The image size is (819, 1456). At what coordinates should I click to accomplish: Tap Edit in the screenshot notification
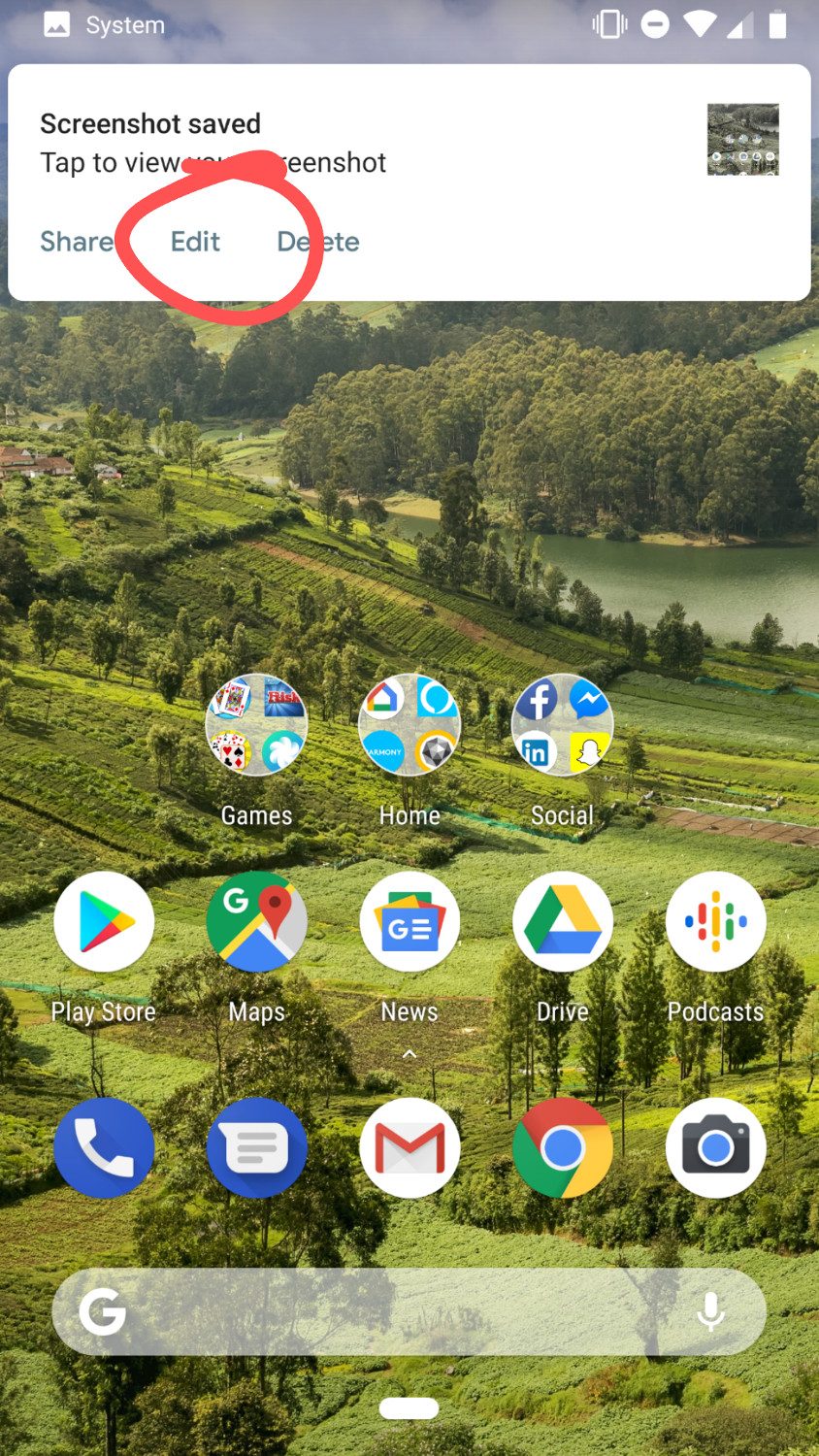coord(195,242)
